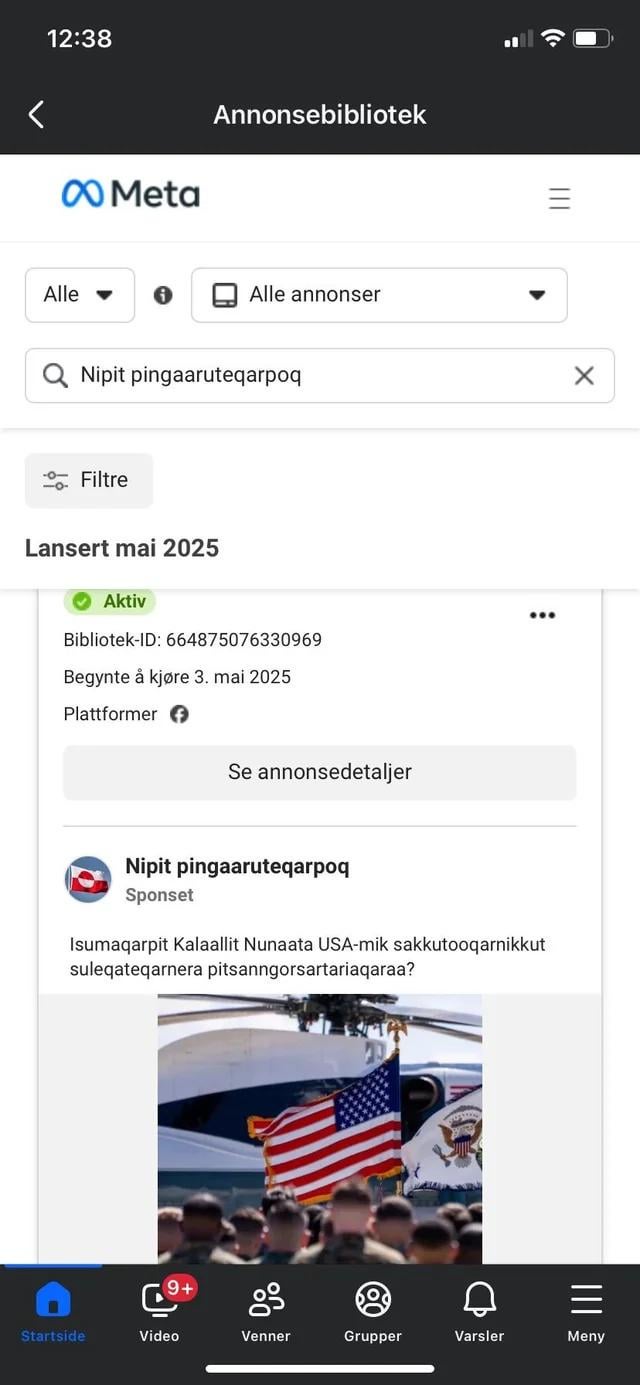
Task: Switch to the Video tab
Action: (x=160, y=1312)
